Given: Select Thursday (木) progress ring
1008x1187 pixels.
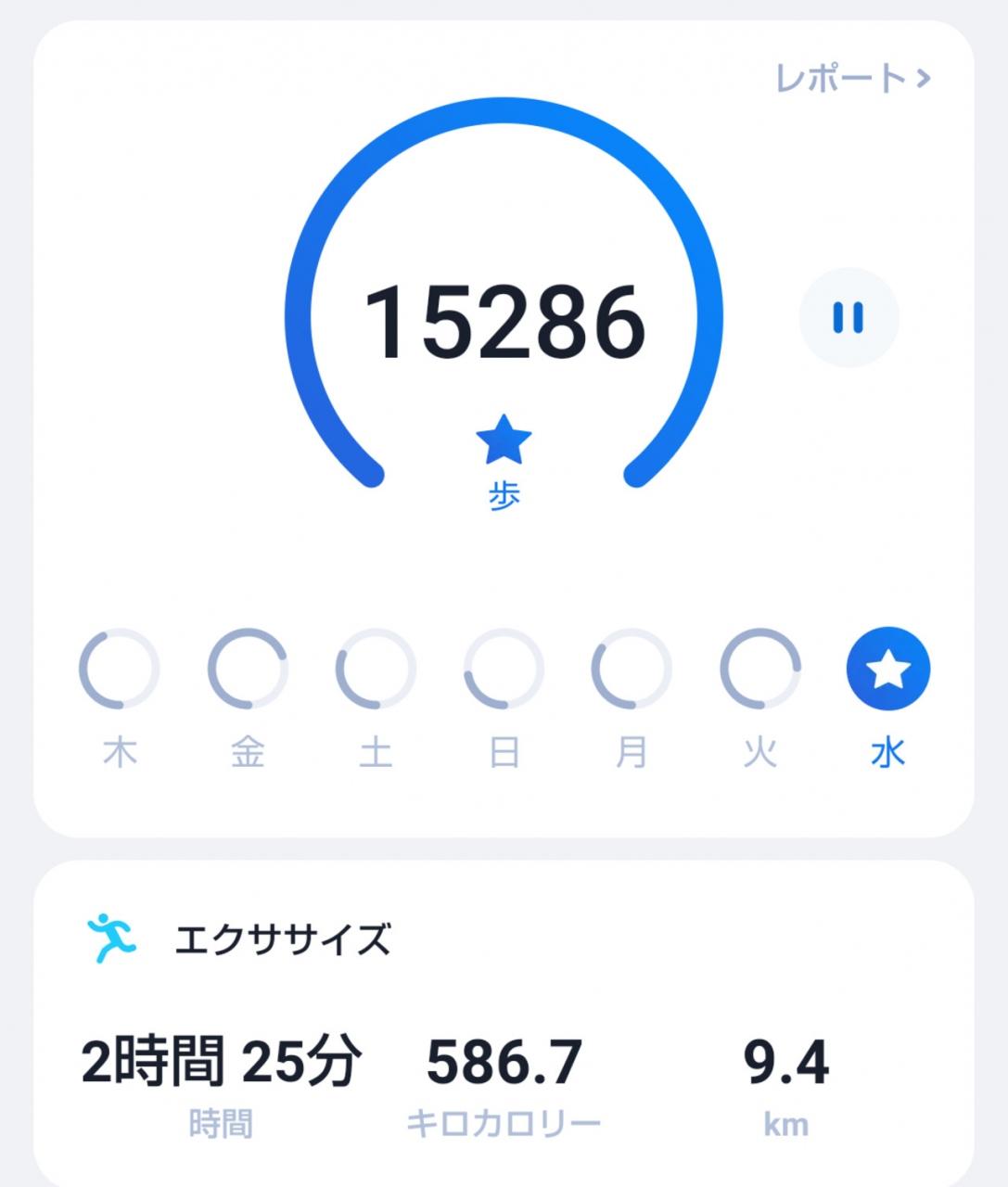Looking at the screenshot, I should (120, 669).
